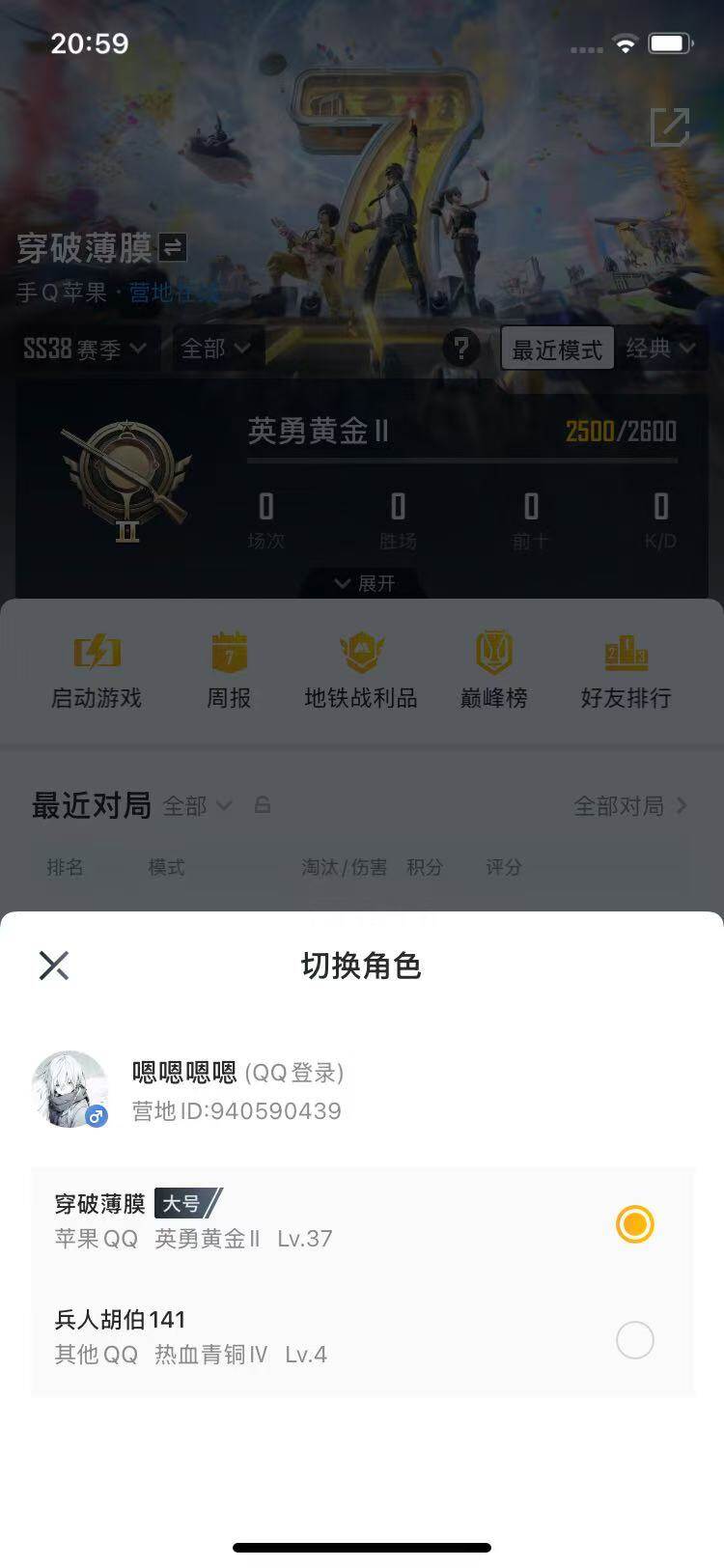The width and height of the screenshot is (724, 1568).
Task: Expand the 全部 mode filter dropdown
Action: (214, 349)
